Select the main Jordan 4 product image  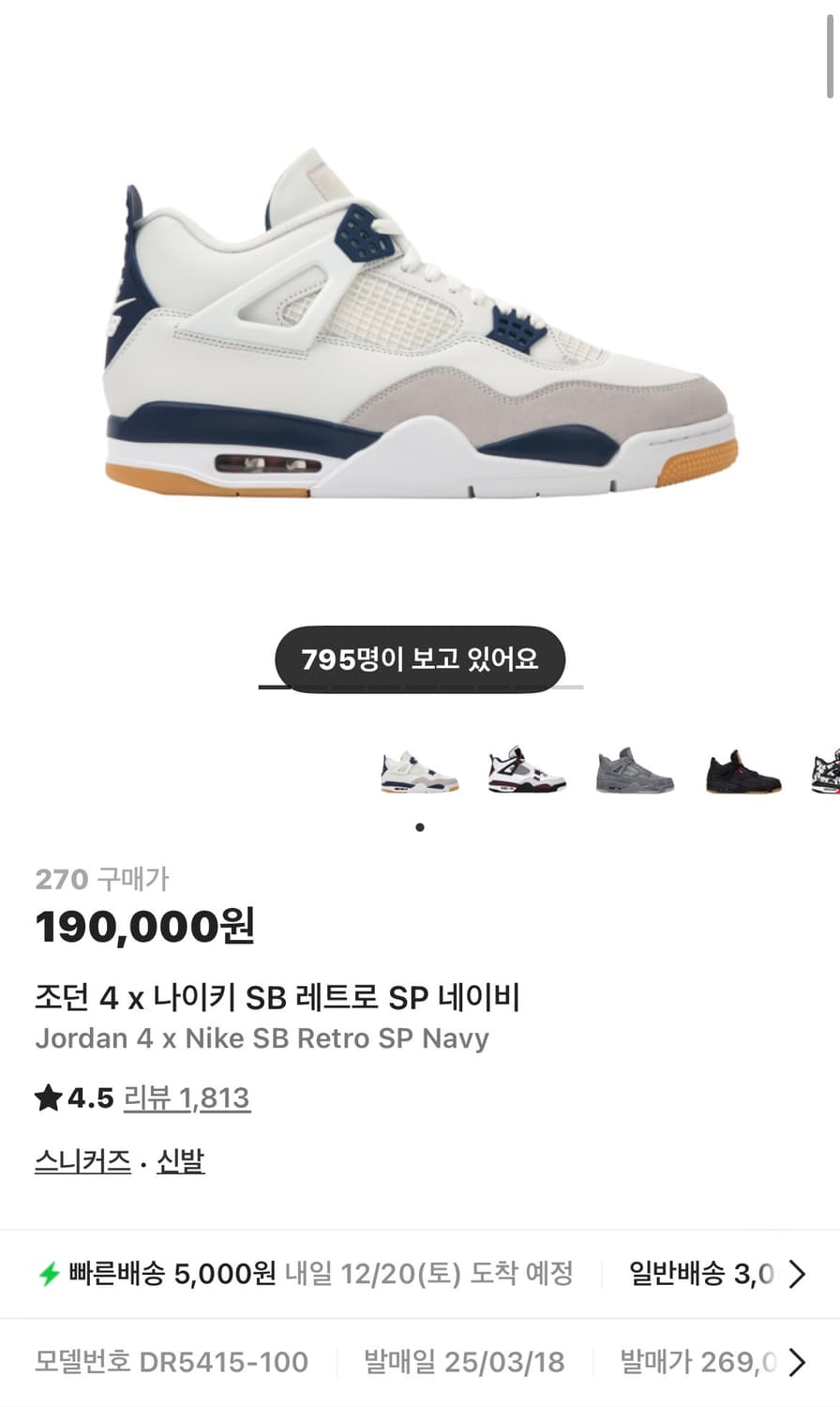pos(420,328)
